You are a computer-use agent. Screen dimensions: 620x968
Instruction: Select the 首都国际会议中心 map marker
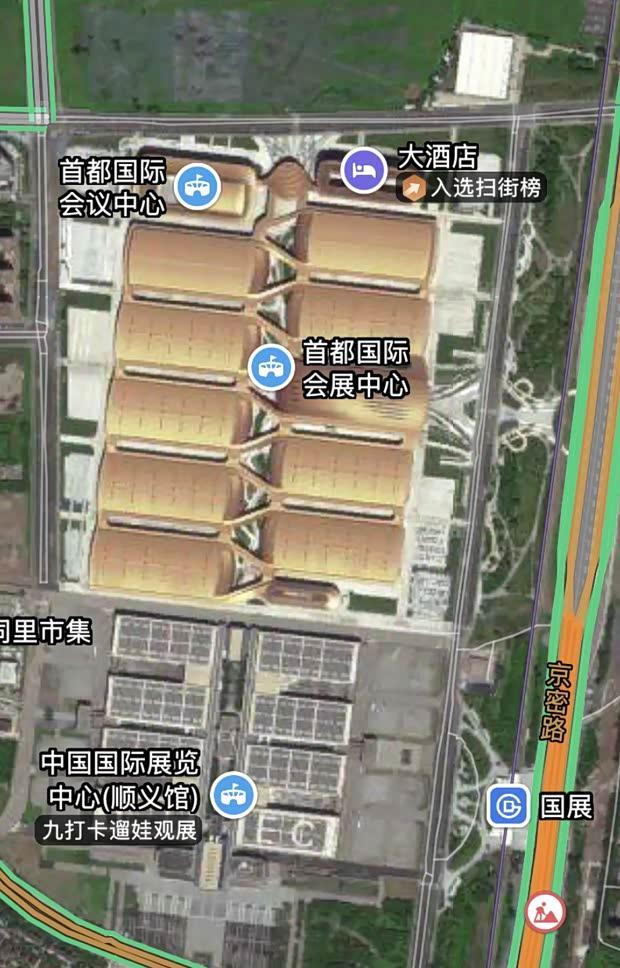tap(197, 186)
